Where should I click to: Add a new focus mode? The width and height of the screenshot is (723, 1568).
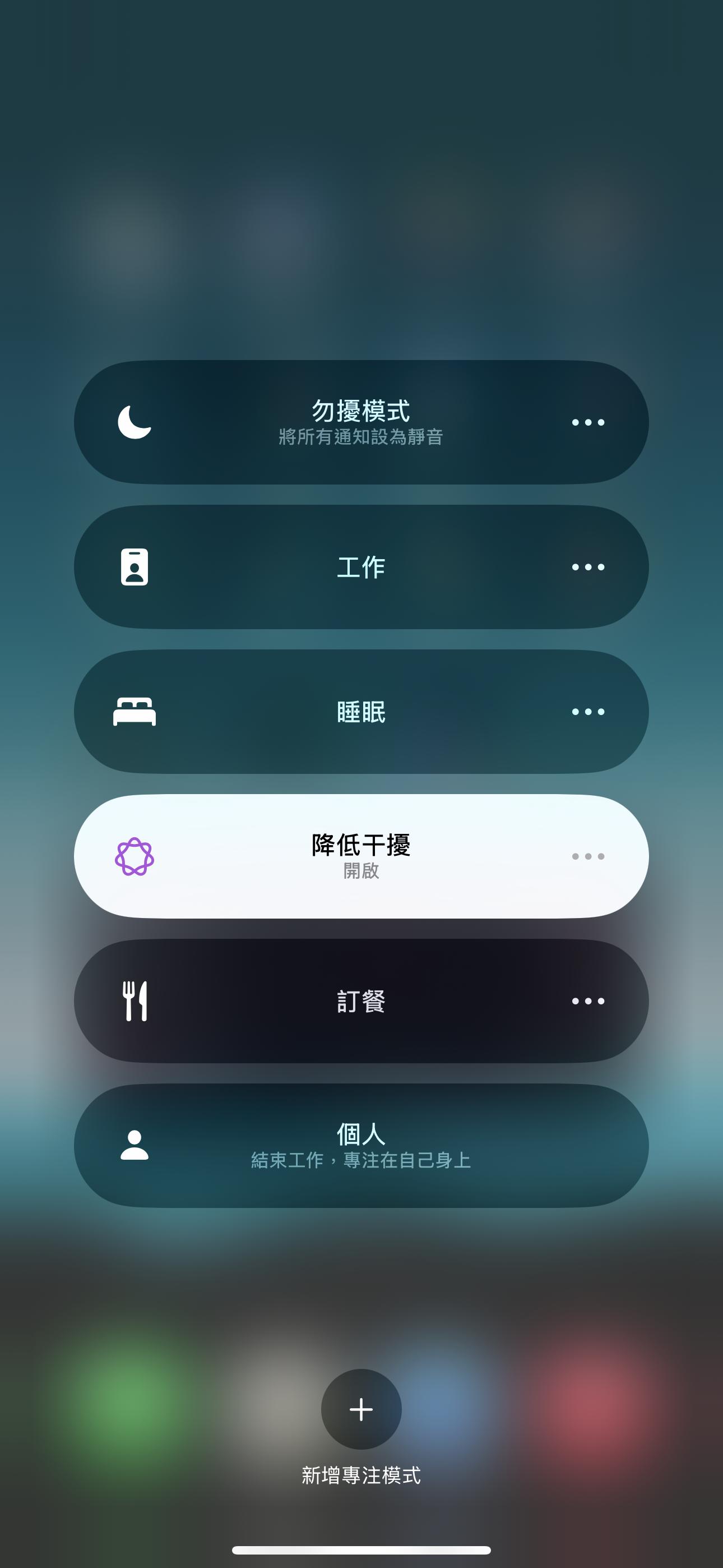pyautogui.click(x=361, y=1409)
